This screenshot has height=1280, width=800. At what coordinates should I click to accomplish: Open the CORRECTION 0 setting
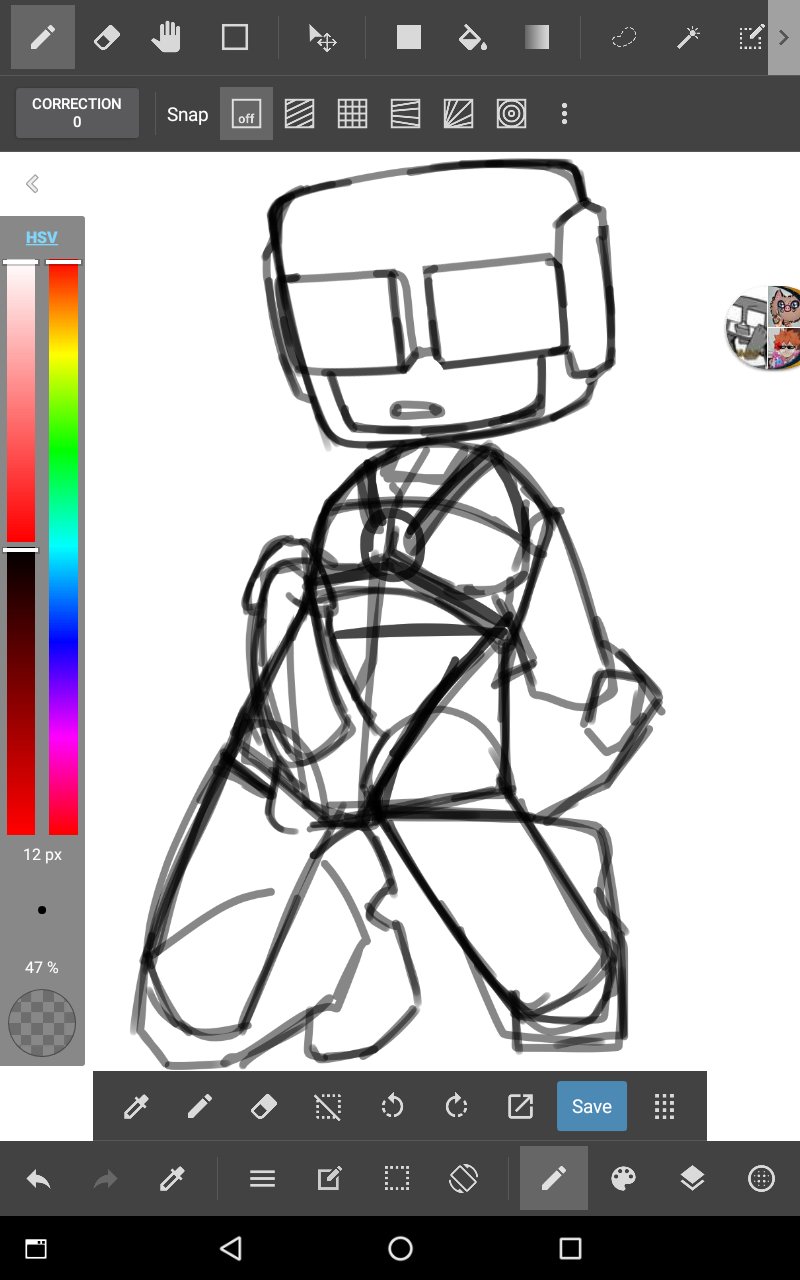(77, 113)
